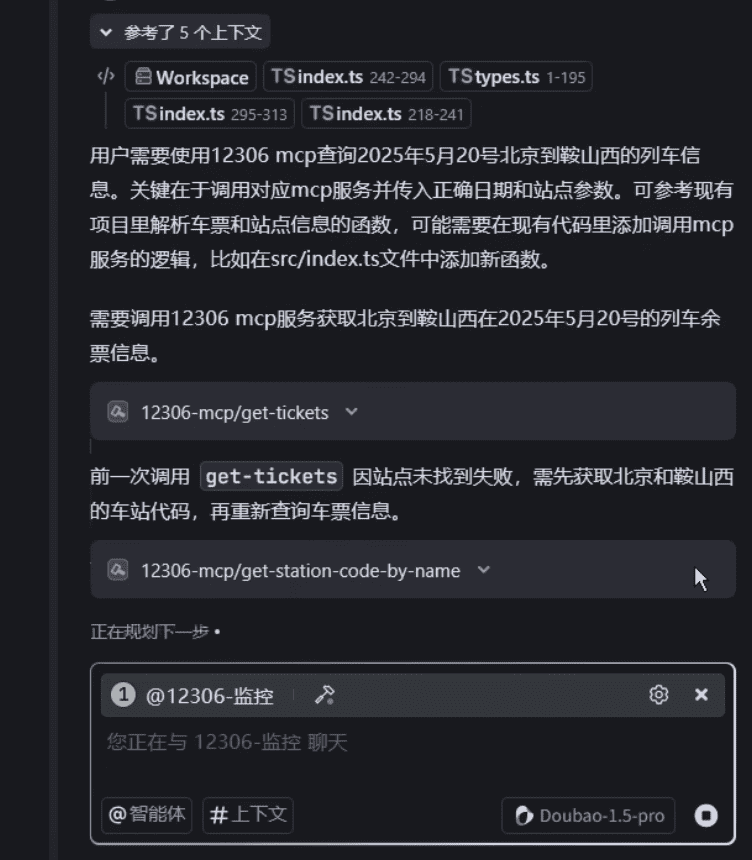Viewport: 752px width, 860px height.
Task: Collapse the 参考了 5 个上下文 section
Action: [x=180, y=32]
